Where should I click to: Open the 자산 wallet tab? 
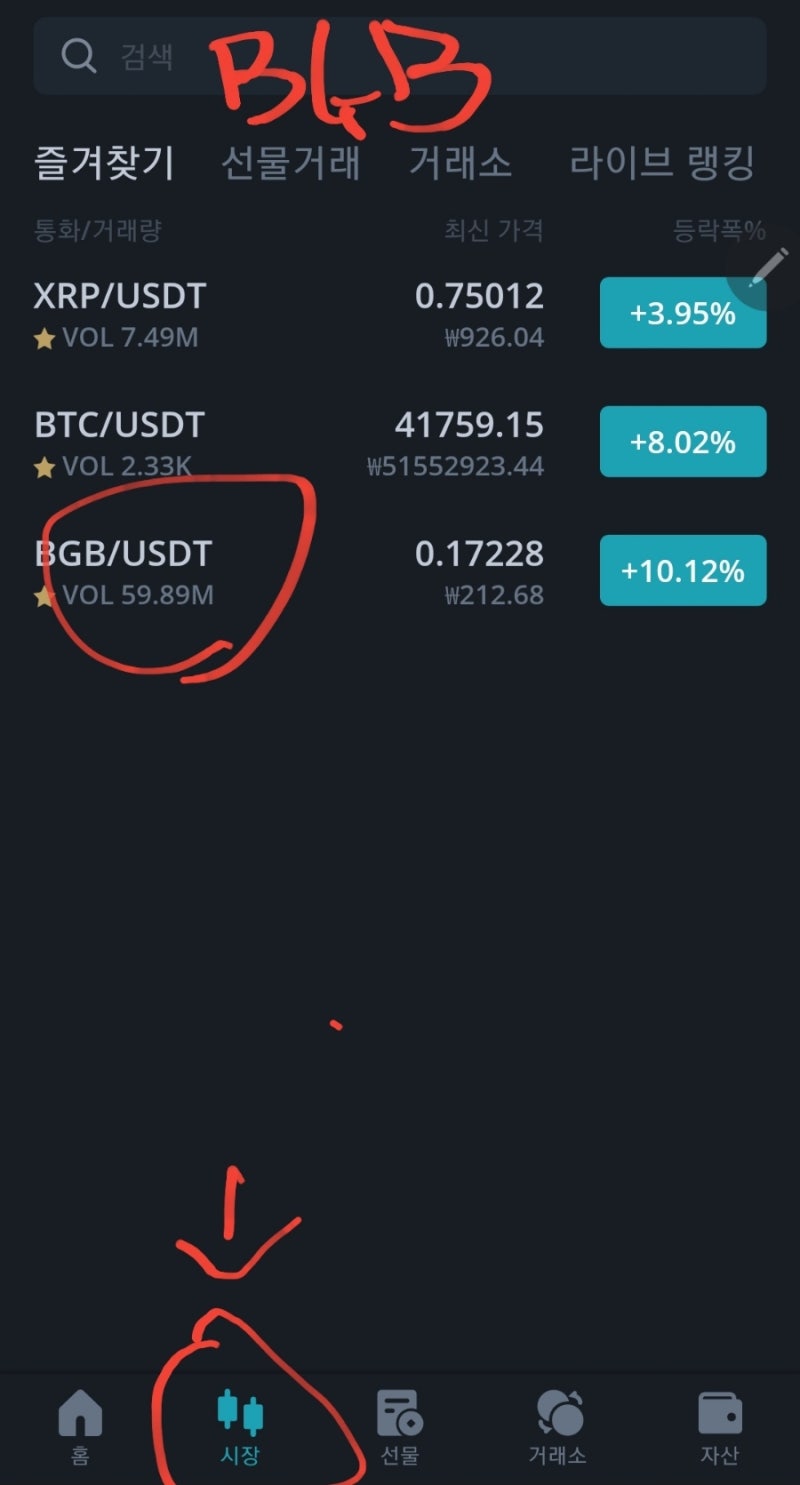(719, 1427)
